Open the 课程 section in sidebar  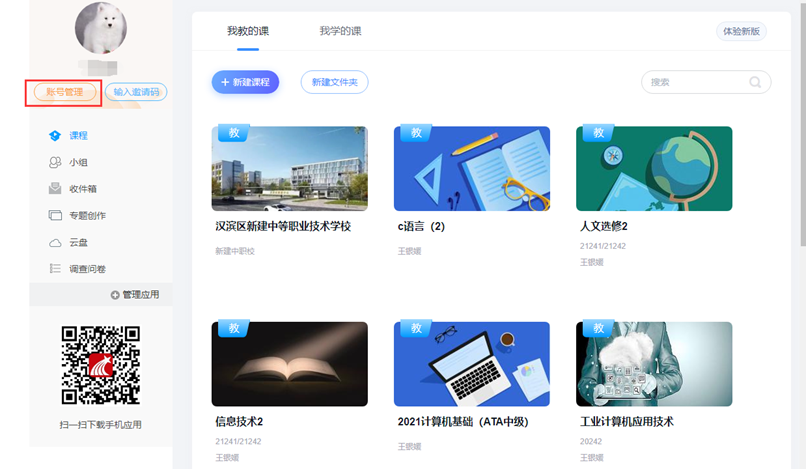tap(78, 136)
